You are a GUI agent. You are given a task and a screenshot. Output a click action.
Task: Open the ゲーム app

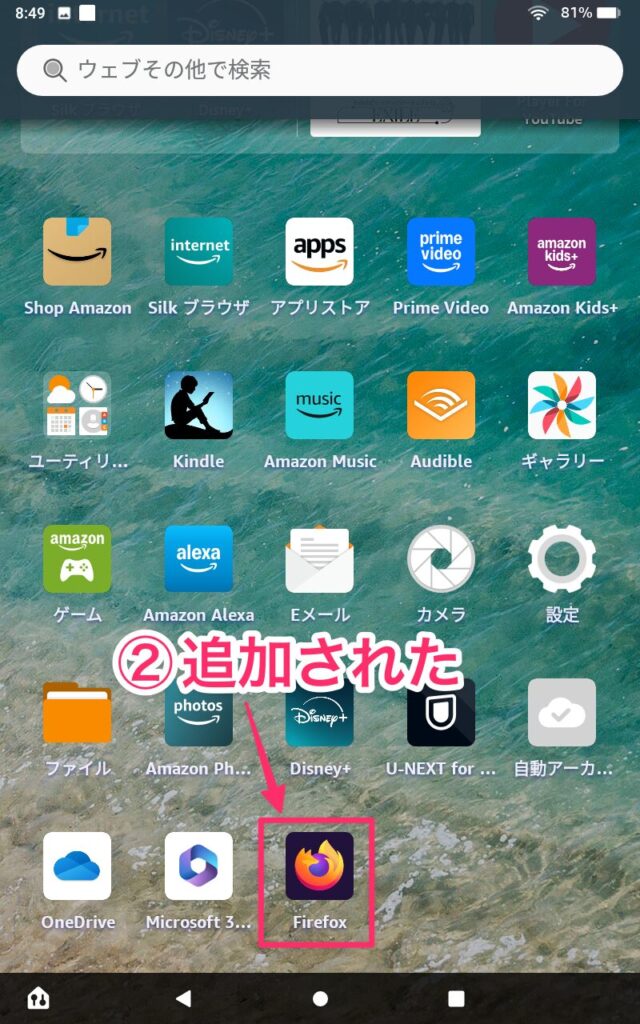(x=77, y=559)
